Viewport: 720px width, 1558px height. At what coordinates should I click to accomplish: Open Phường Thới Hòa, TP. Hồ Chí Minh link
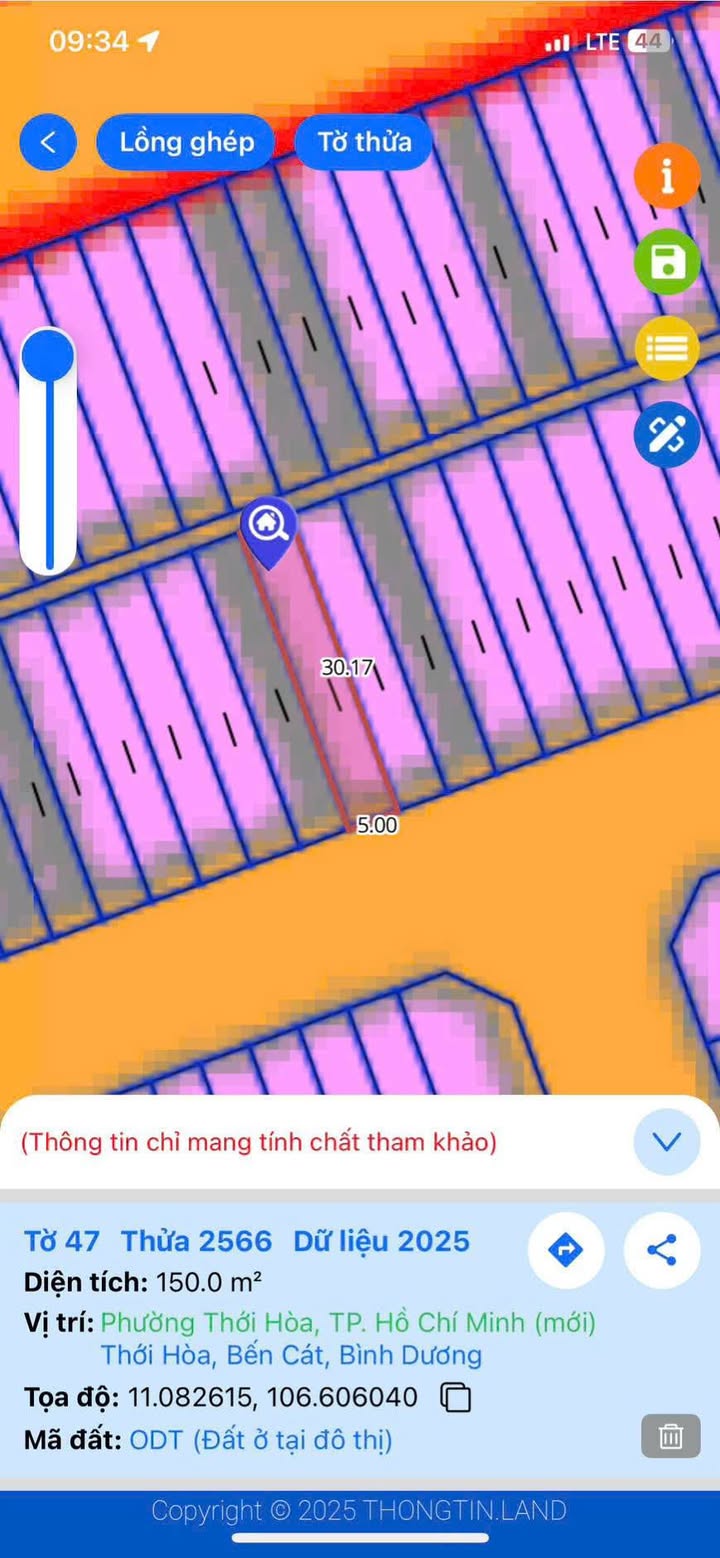(x=348, y=1322)
